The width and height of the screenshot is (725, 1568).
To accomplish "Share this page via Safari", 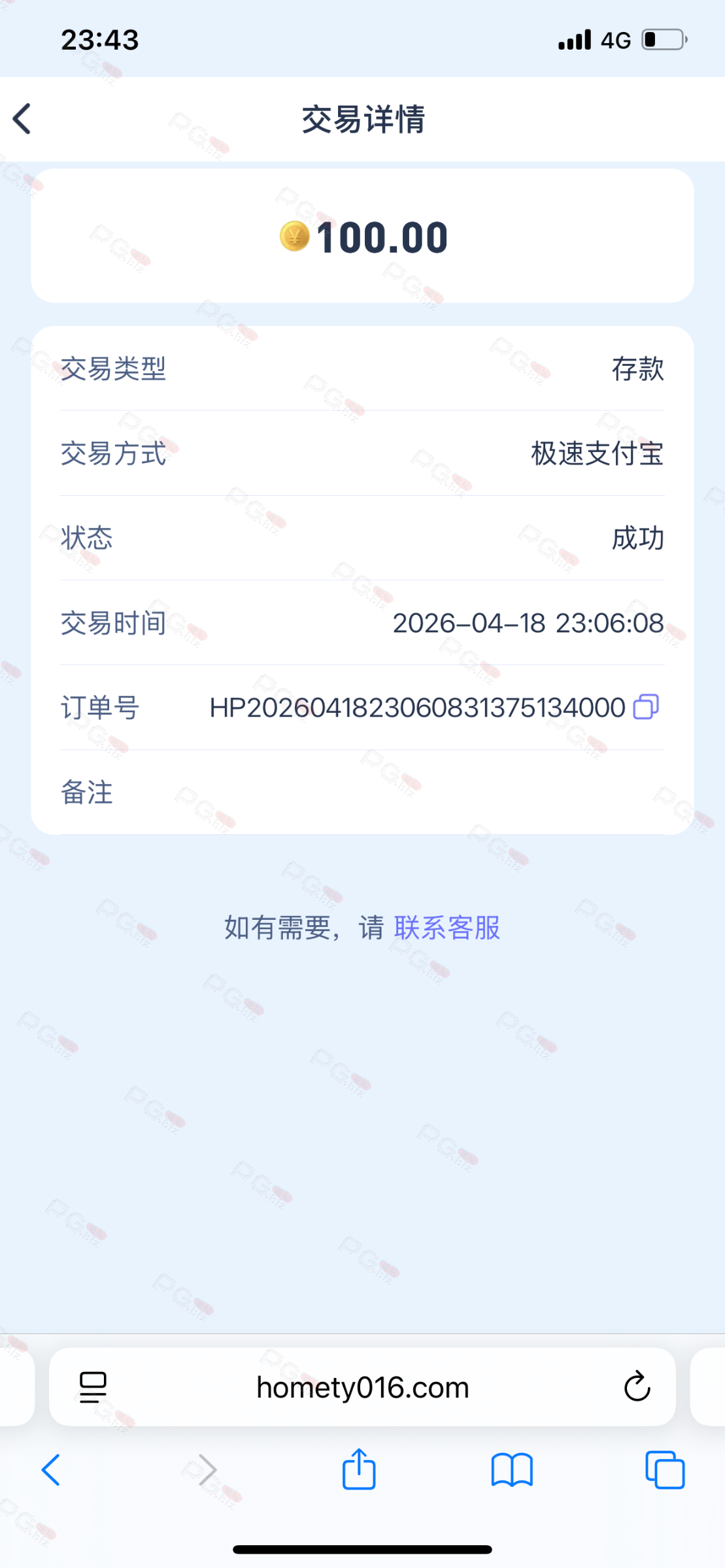I will pos(359,1470).
